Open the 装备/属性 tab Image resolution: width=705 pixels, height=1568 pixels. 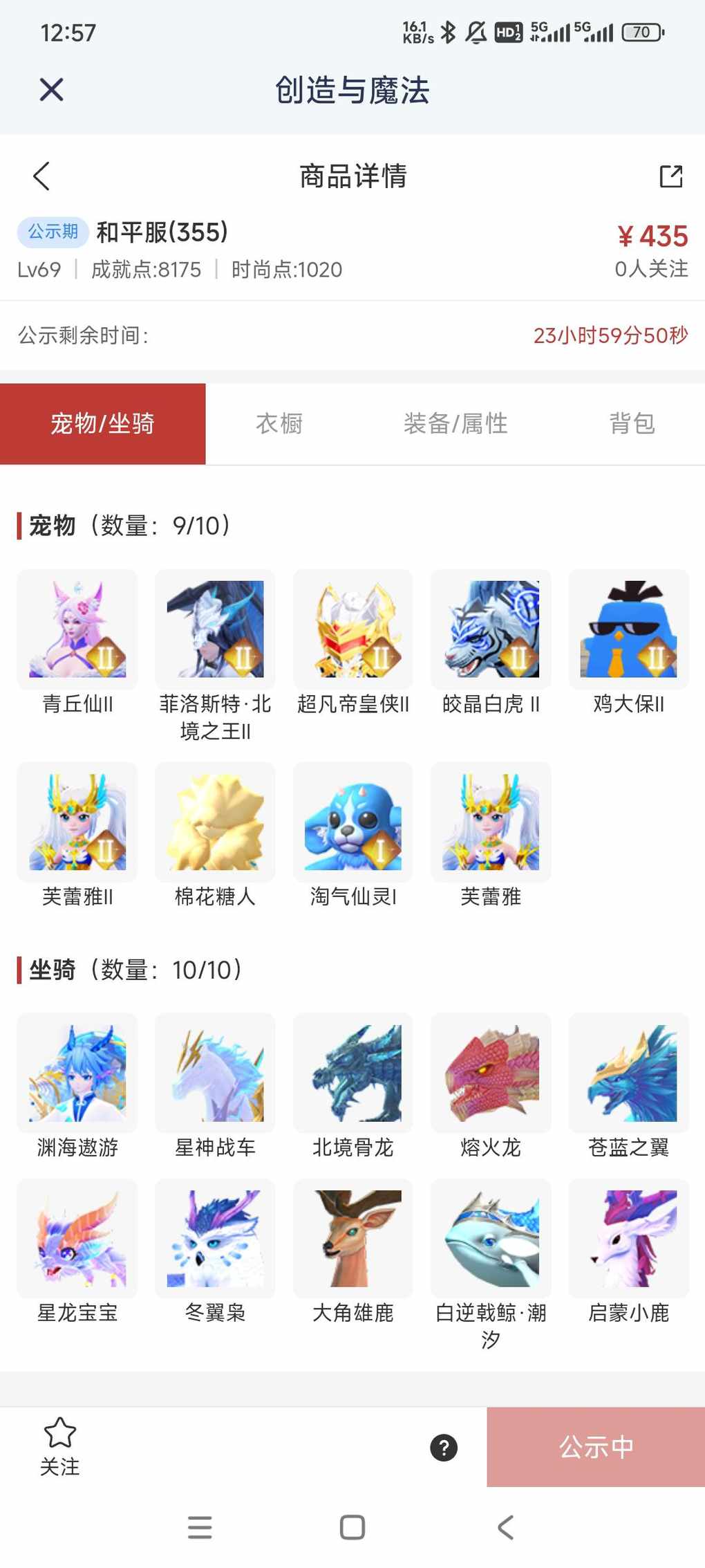(x=455, y=423)
